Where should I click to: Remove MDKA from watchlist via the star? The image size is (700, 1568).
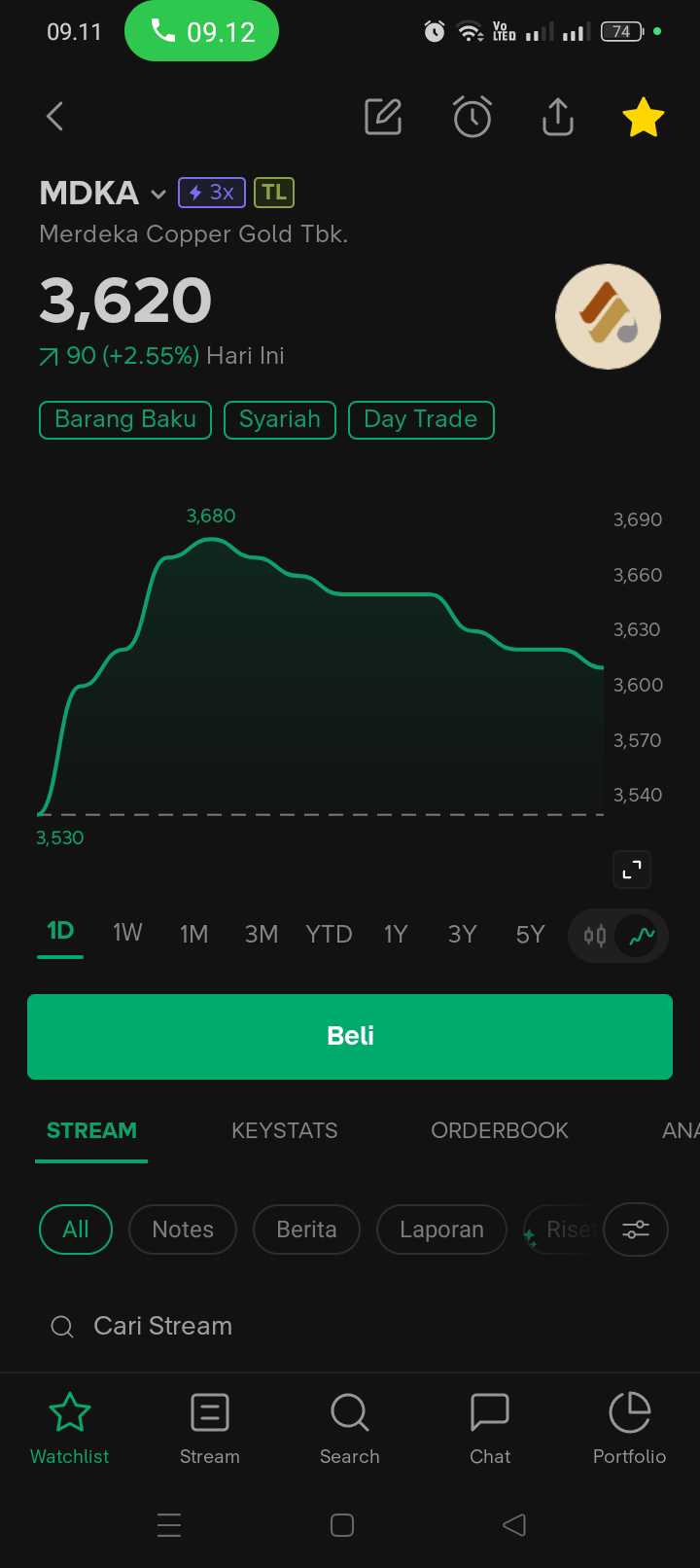click(x=643, y=118)
